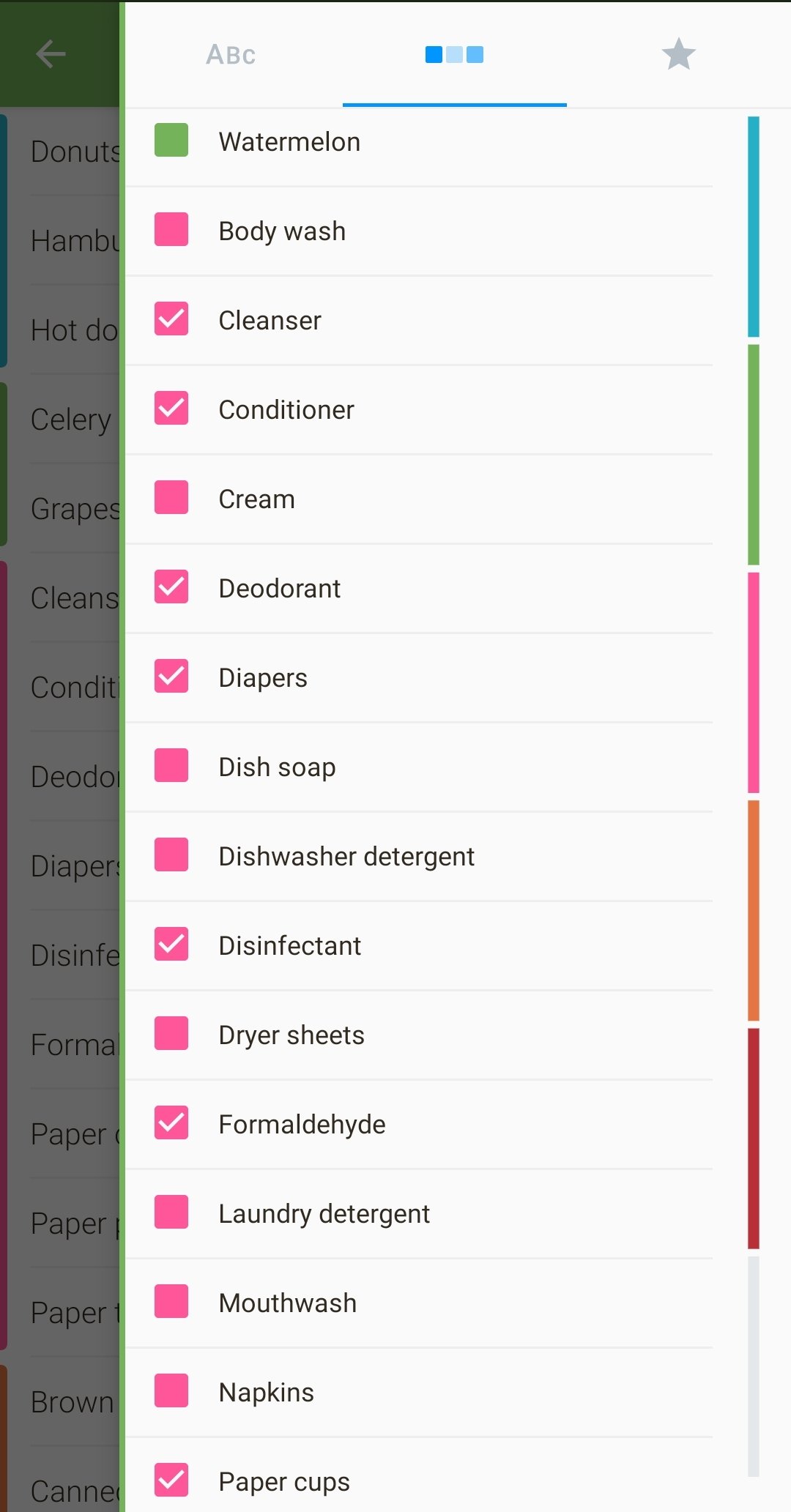Jump to the orange category in the index bar
This screenshot has width=791, height=1512.
click(x=753, y=911)
